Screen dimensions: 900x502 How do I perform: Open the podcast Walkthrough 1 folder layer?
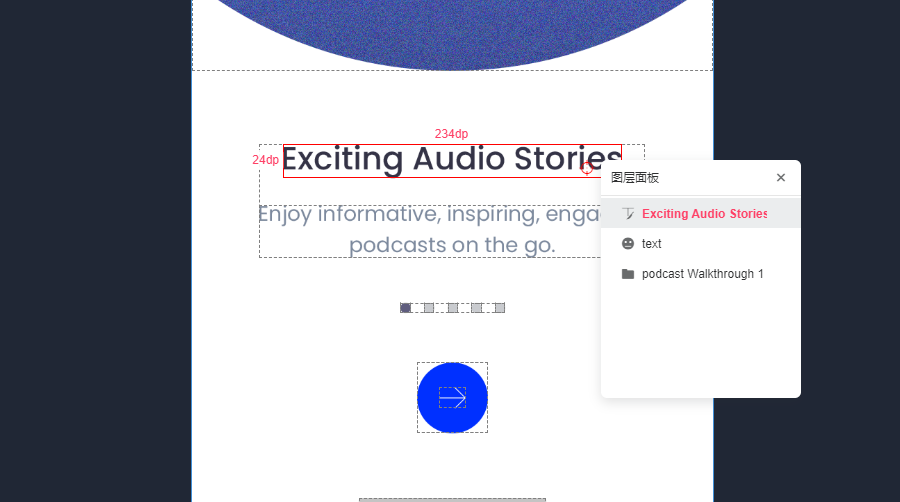pyautogui.click(x=701, y=274)
